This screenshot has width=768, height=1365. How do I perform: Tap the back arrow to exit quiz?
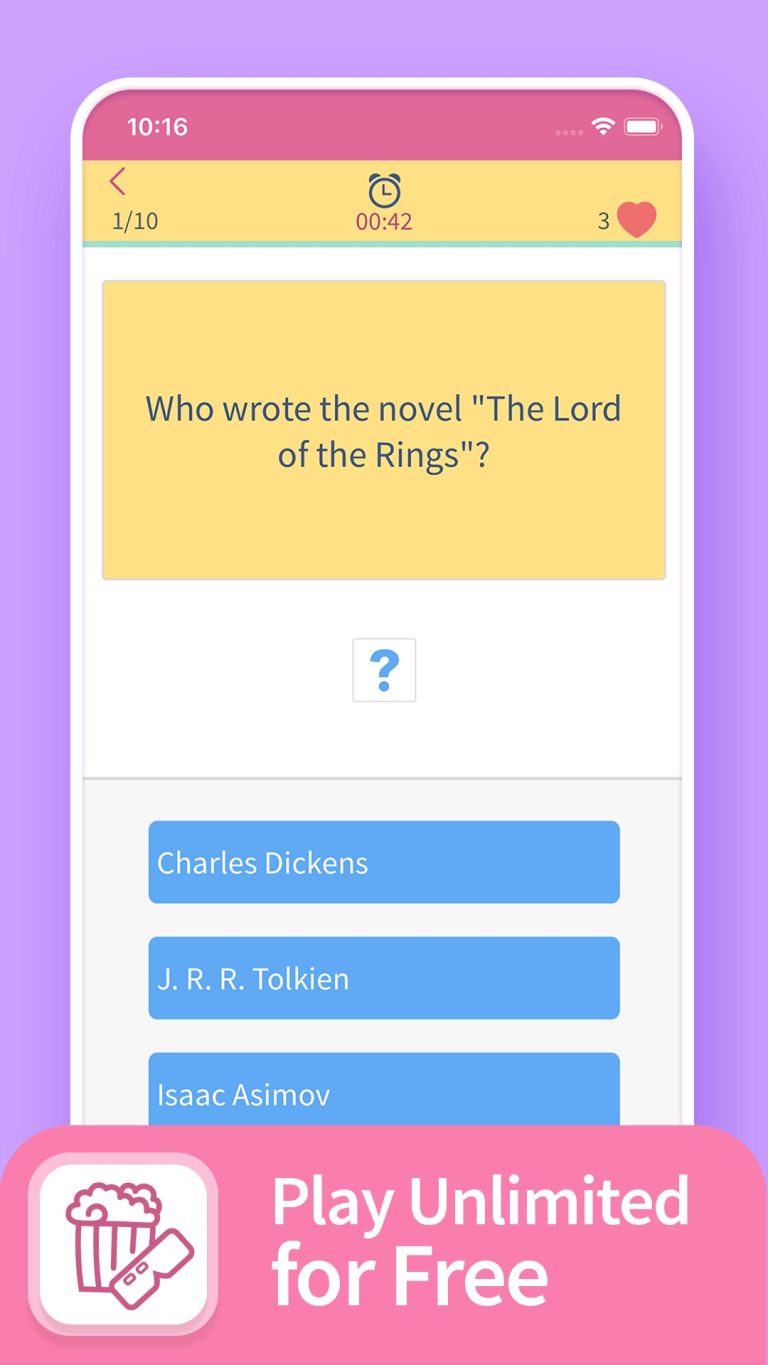pyautogui.click(x=117, y=181)
